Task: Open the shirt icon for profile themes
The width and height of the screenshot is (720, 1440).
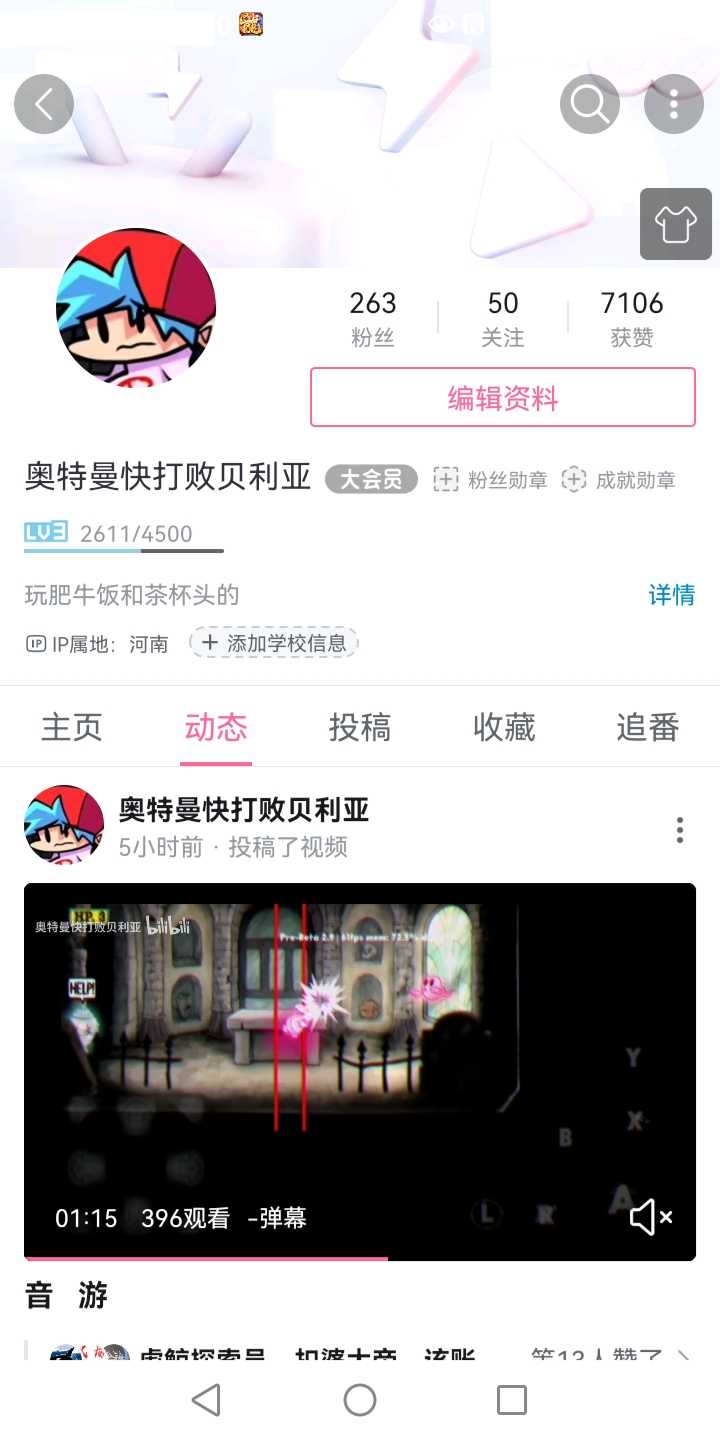Action: pos(676,224)
